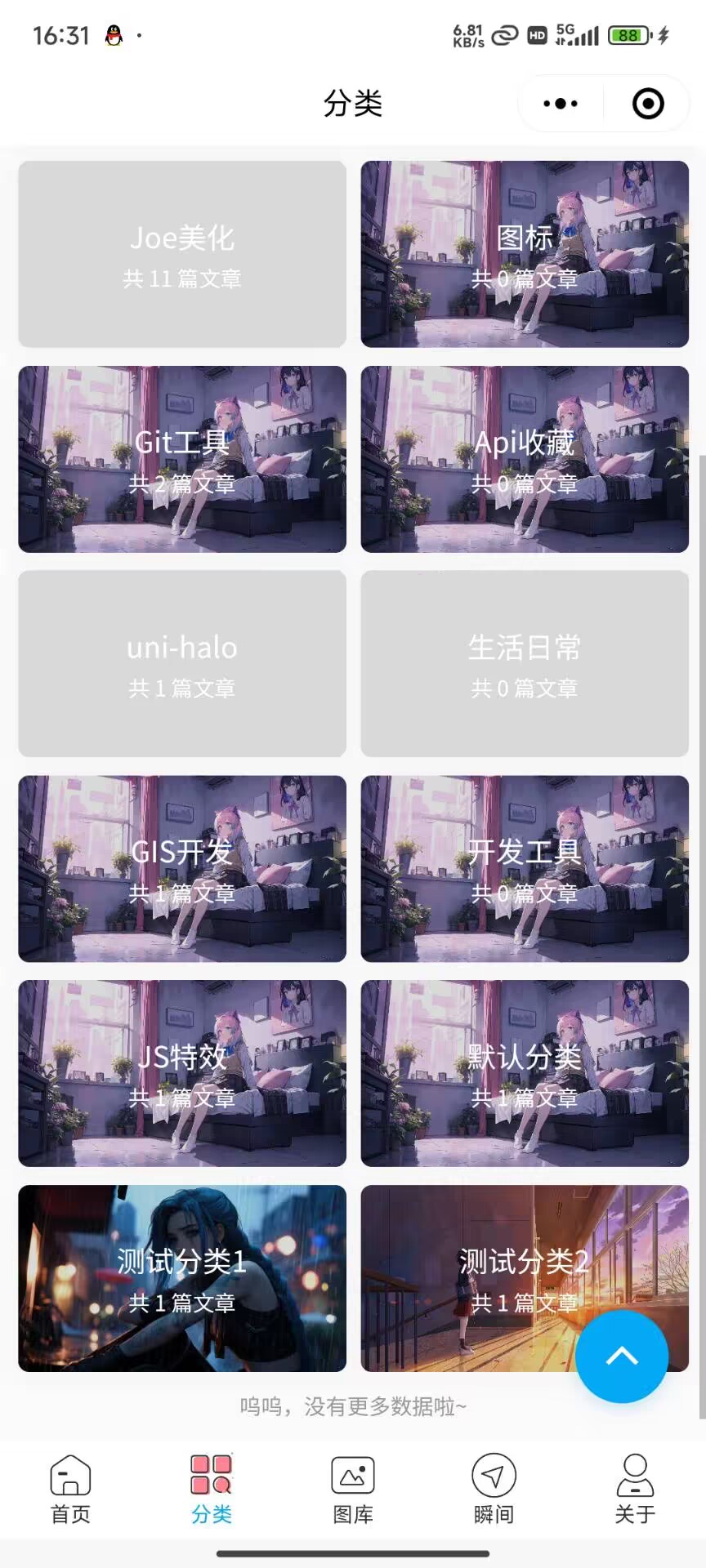
Task: Open the Joe美化 category
Action: [x=182, y=254]
